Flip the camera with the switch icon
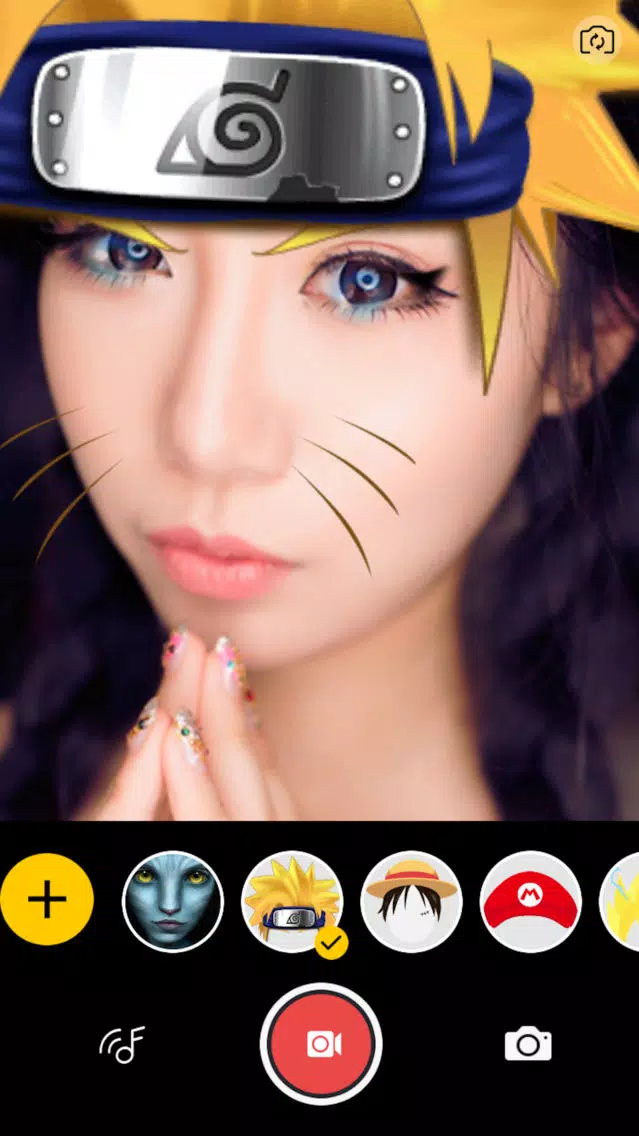The height and width of the screenshot is (1136, 639). pyautogui.click(x=596, y=41)
